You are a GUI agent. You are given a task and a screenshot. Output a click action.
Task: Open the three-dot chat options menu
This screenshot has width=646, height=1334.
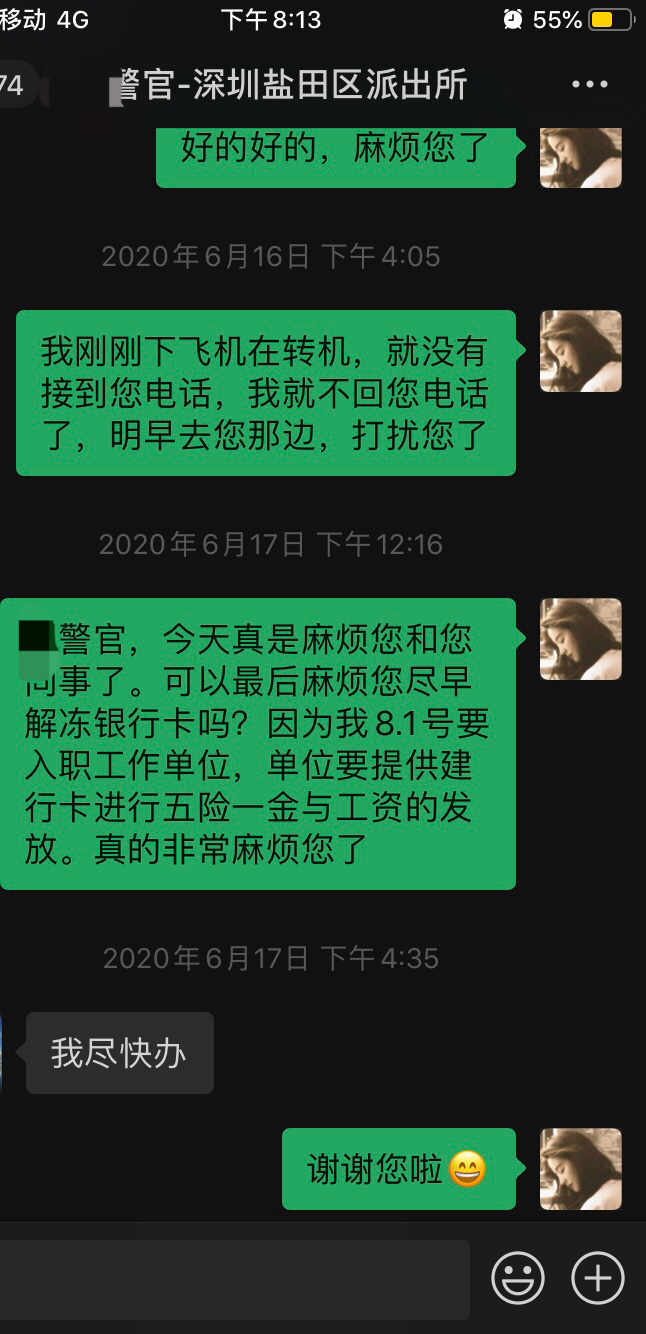589,84
